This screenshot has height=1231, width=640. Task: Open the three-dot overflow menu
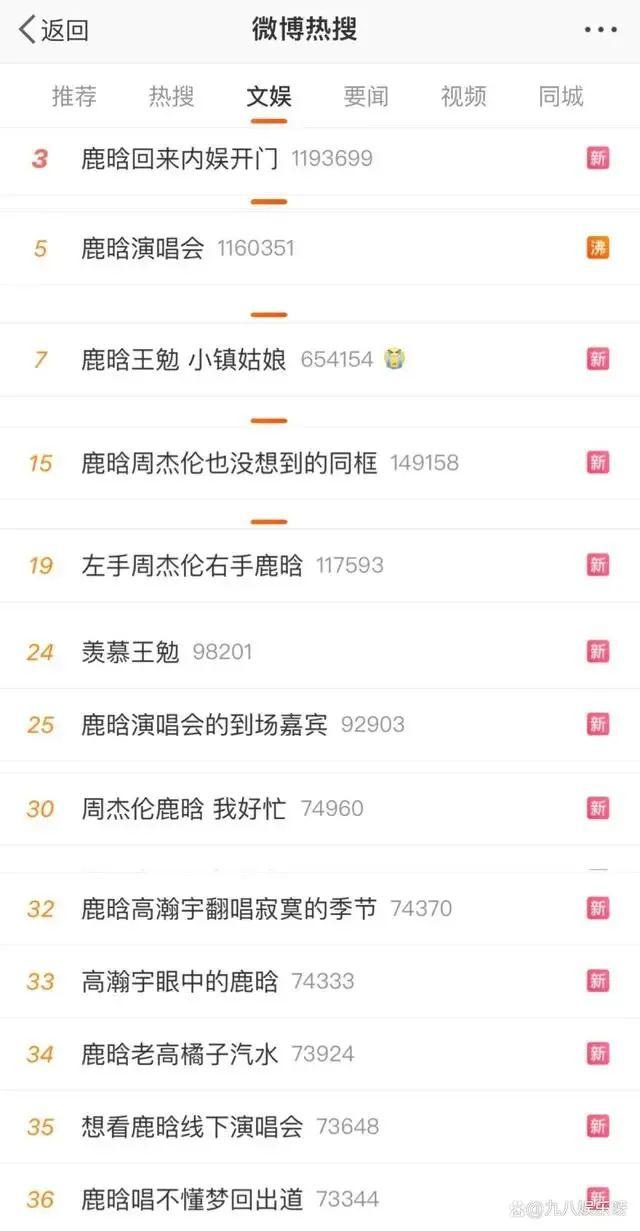tap(600, 30)
